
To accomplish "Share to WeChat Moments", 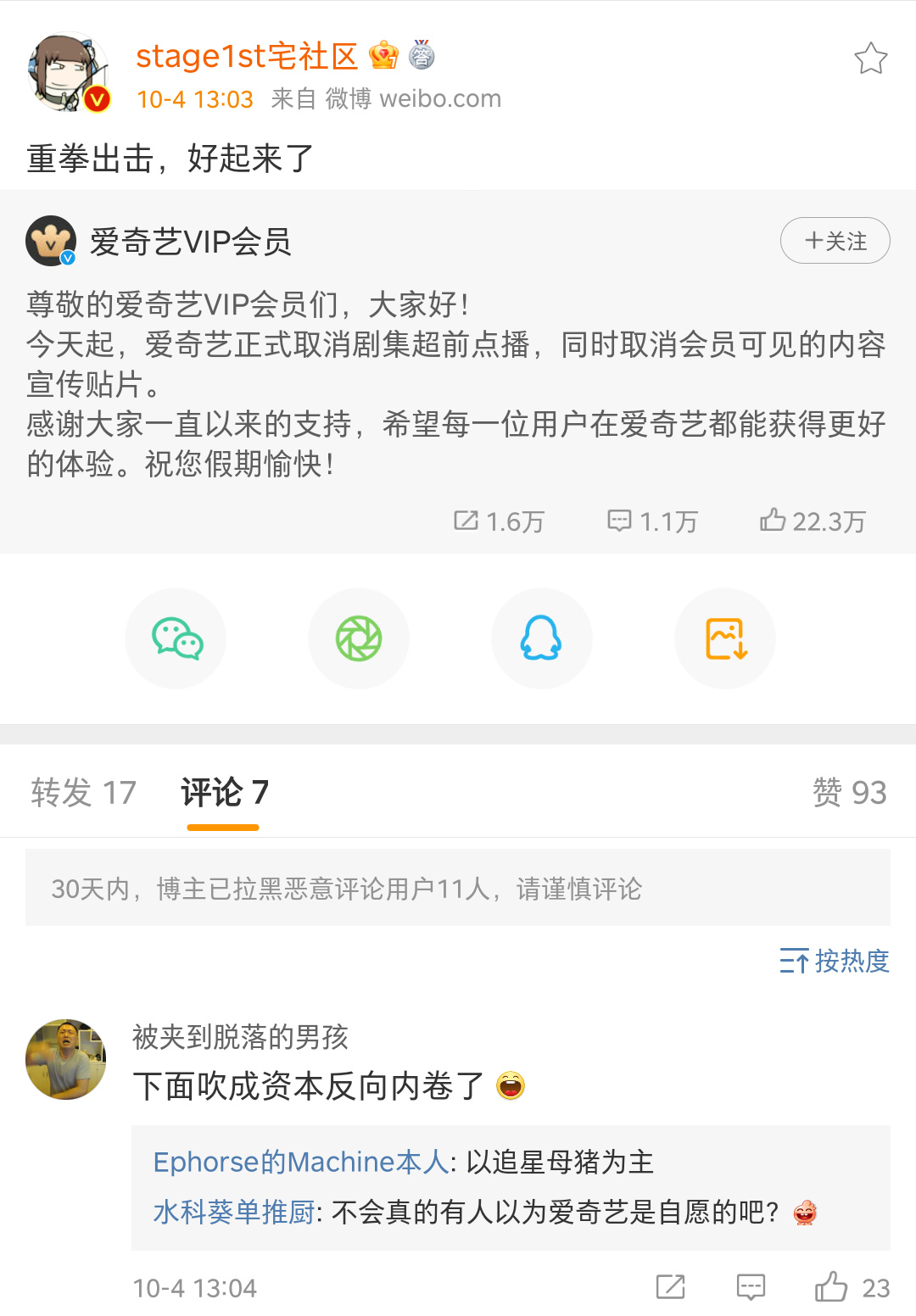I will 359,638.
